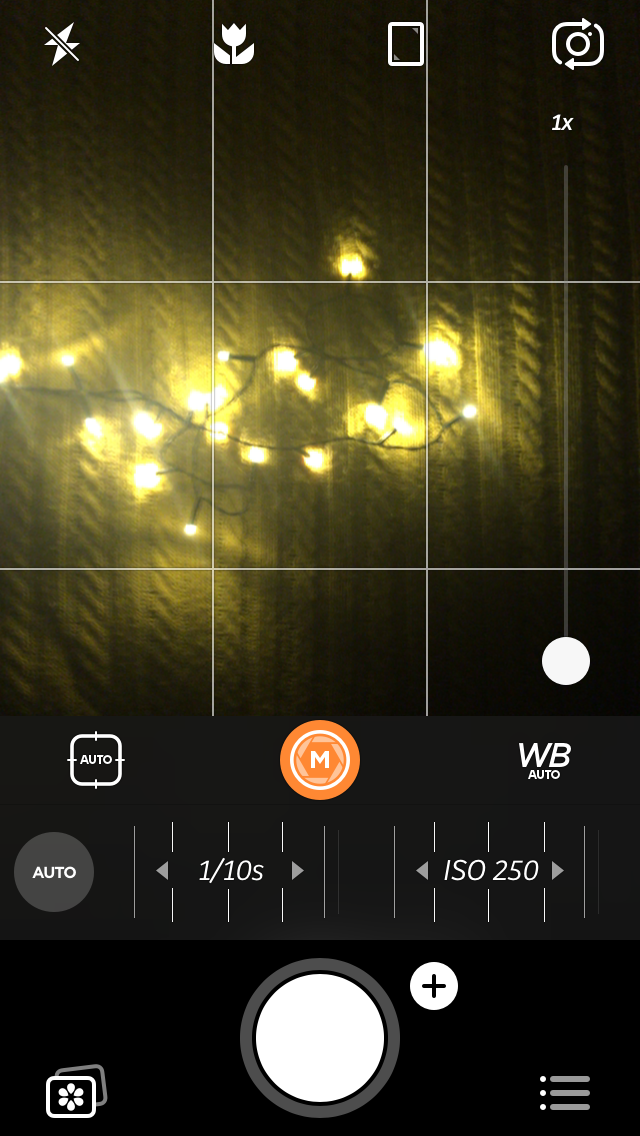This screenshot has height=1136, width=640.
Task: Toggle the flash setting icon
Action: coord(62,45)
